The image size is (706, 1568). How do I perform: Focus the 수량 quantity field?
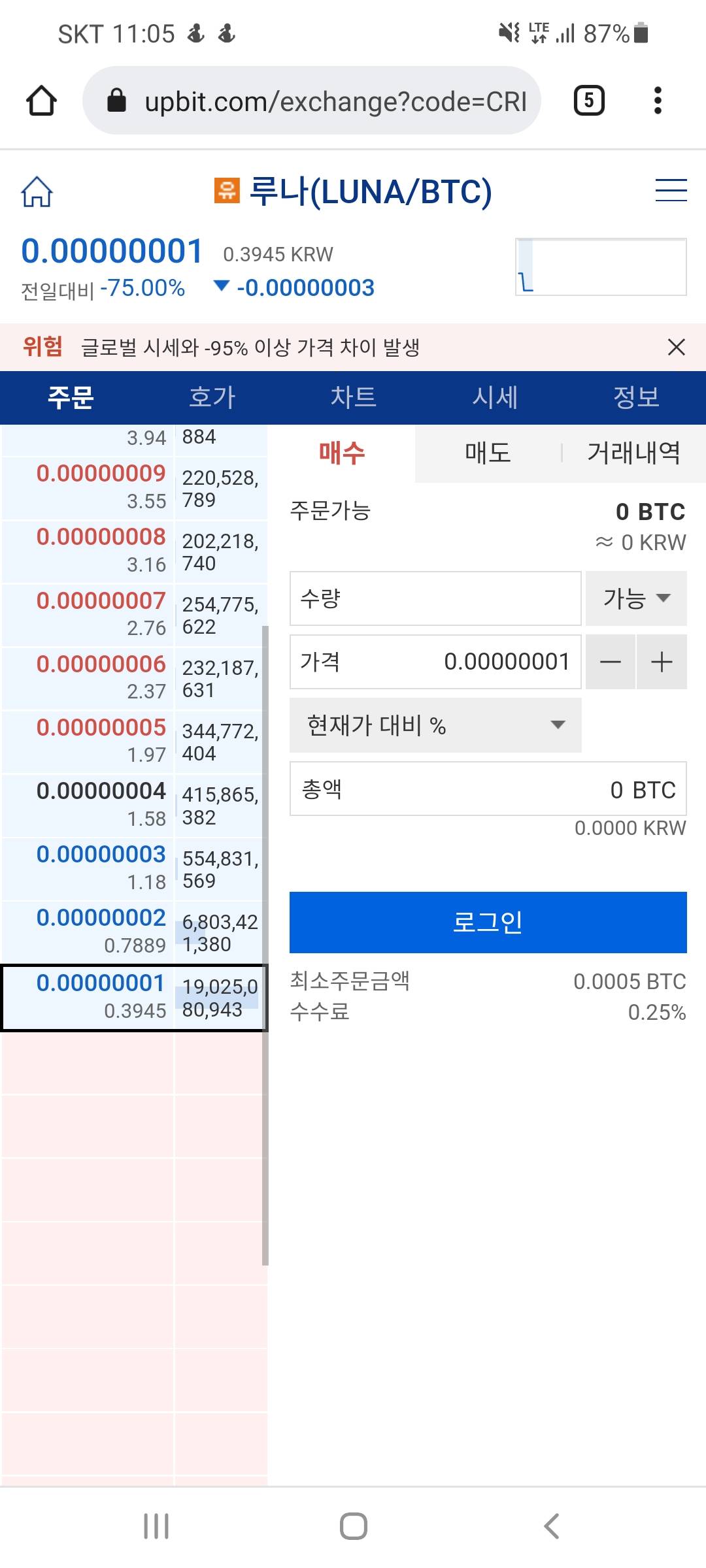(x=435, y=598)
